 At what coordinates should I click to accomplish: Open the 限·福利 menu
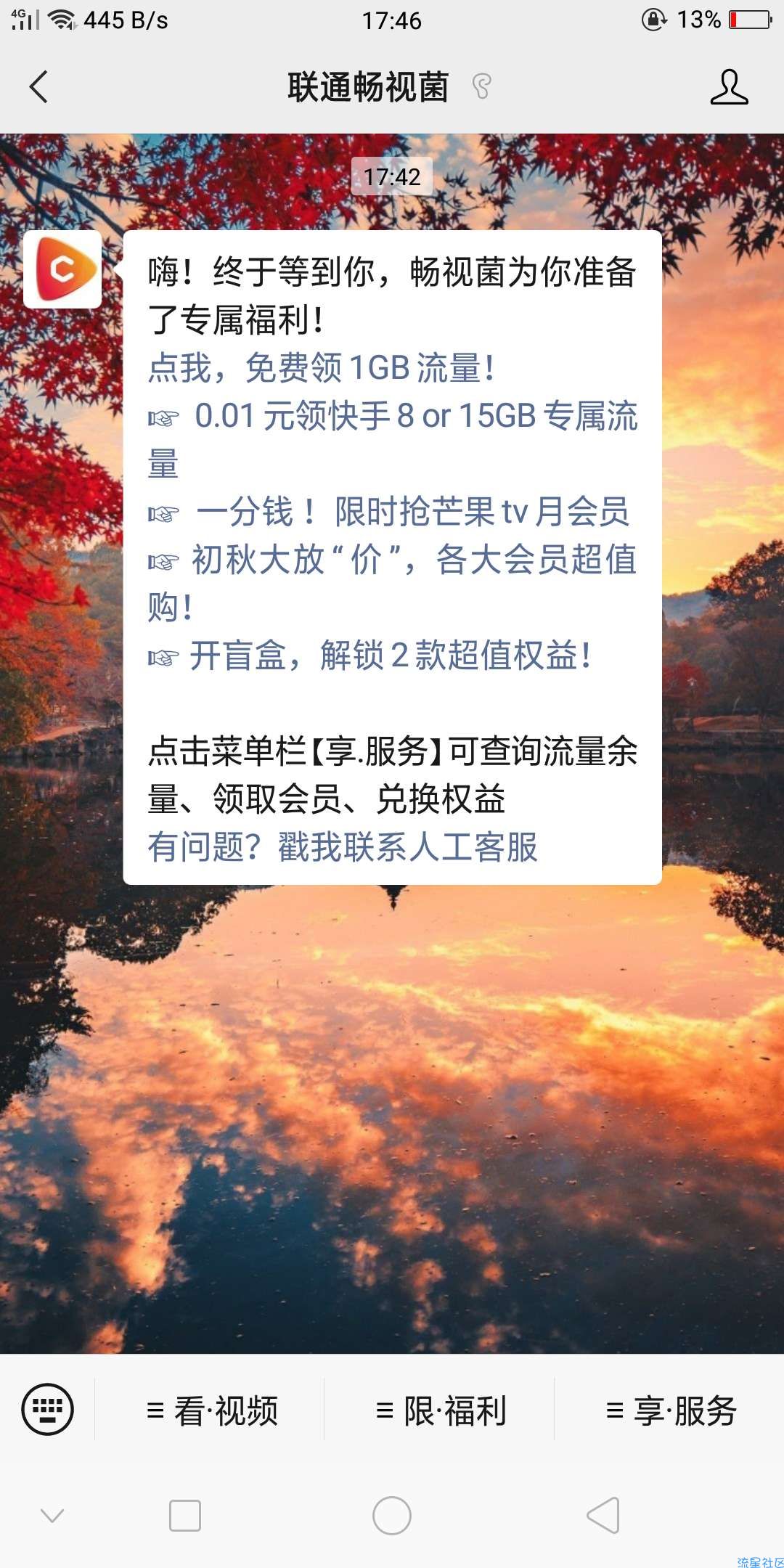[x=441, y=1410]
